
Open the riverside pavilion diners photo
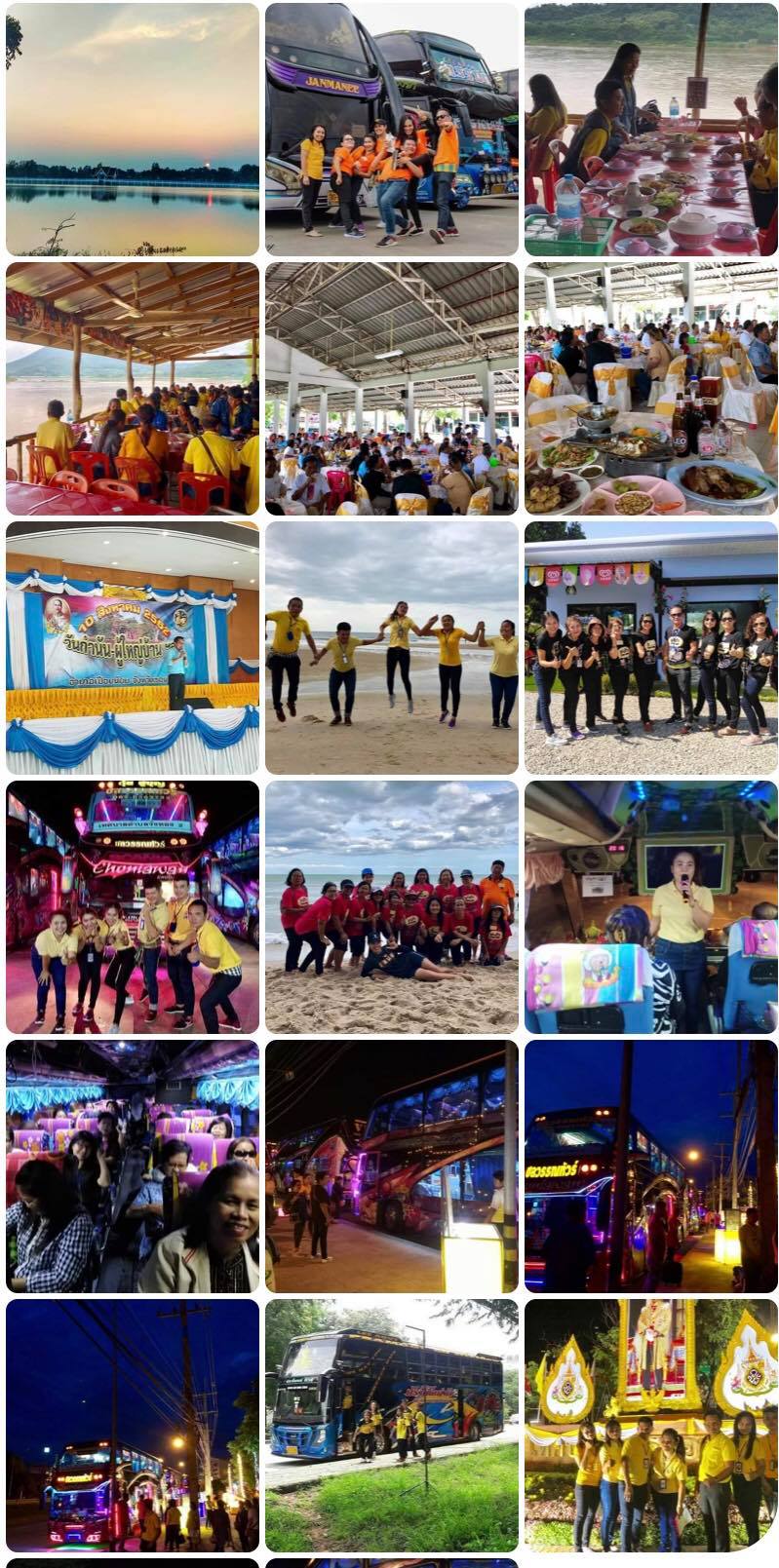point(133,388)
